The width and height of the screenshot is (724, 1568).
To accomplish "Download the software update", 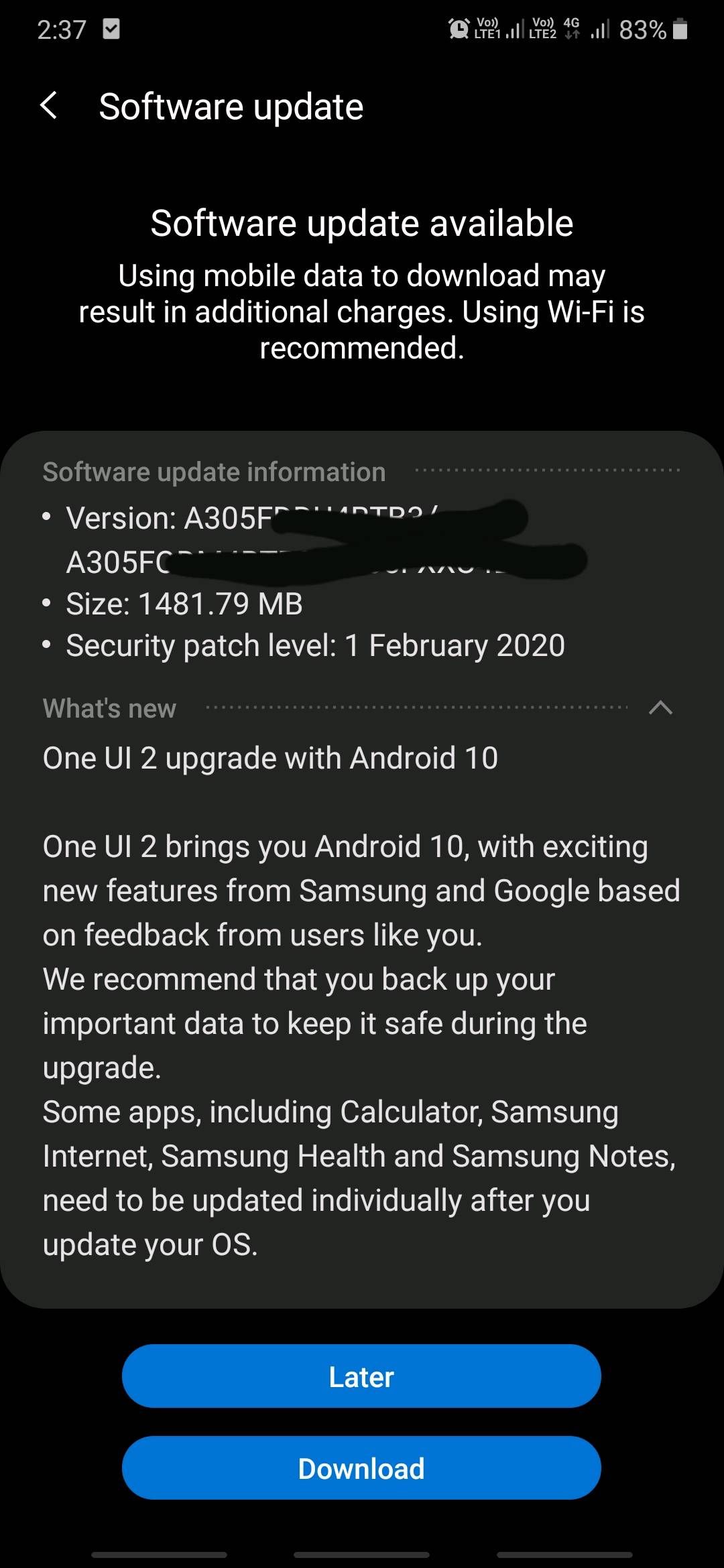I will (361, 1468).
